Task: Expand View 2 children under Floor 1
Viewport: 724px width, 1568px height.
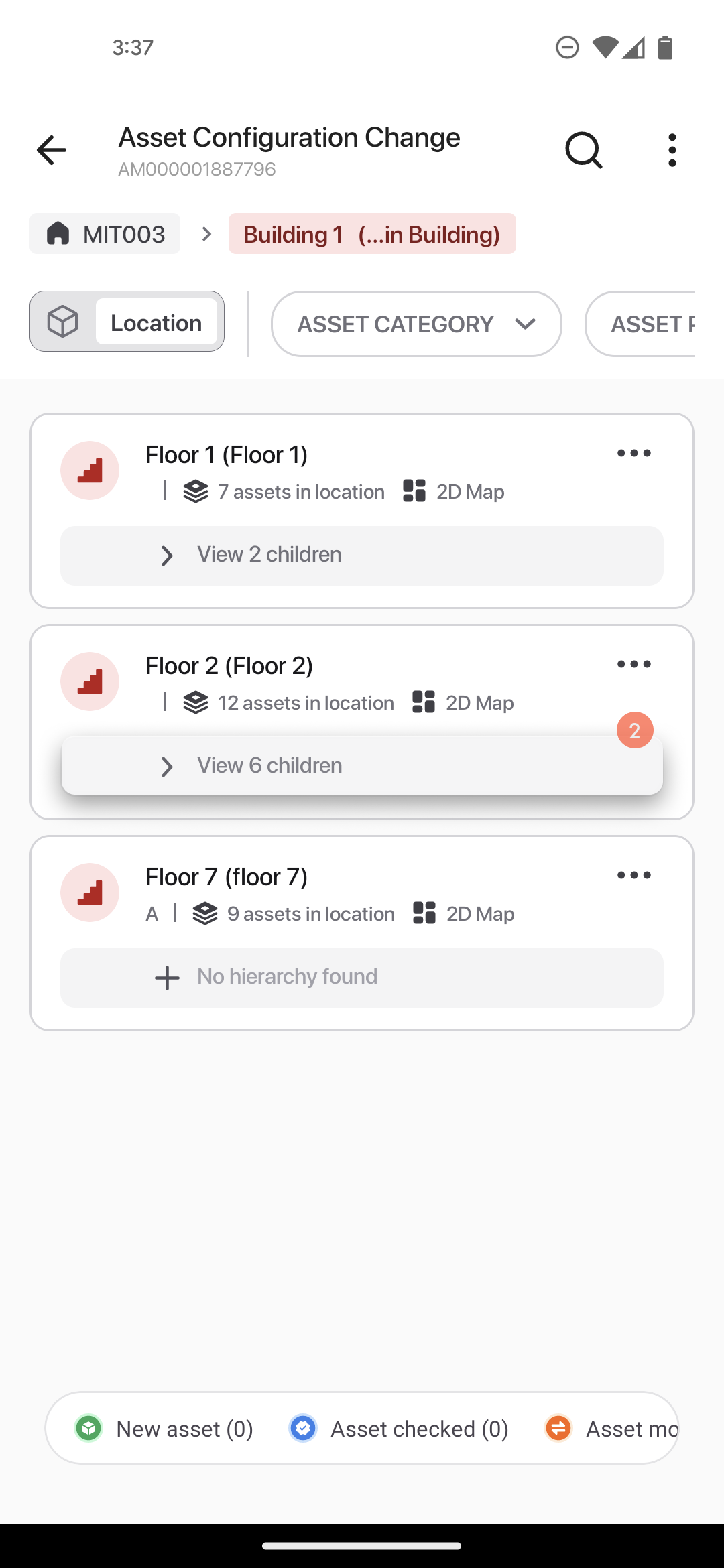Action: point(362,556)
